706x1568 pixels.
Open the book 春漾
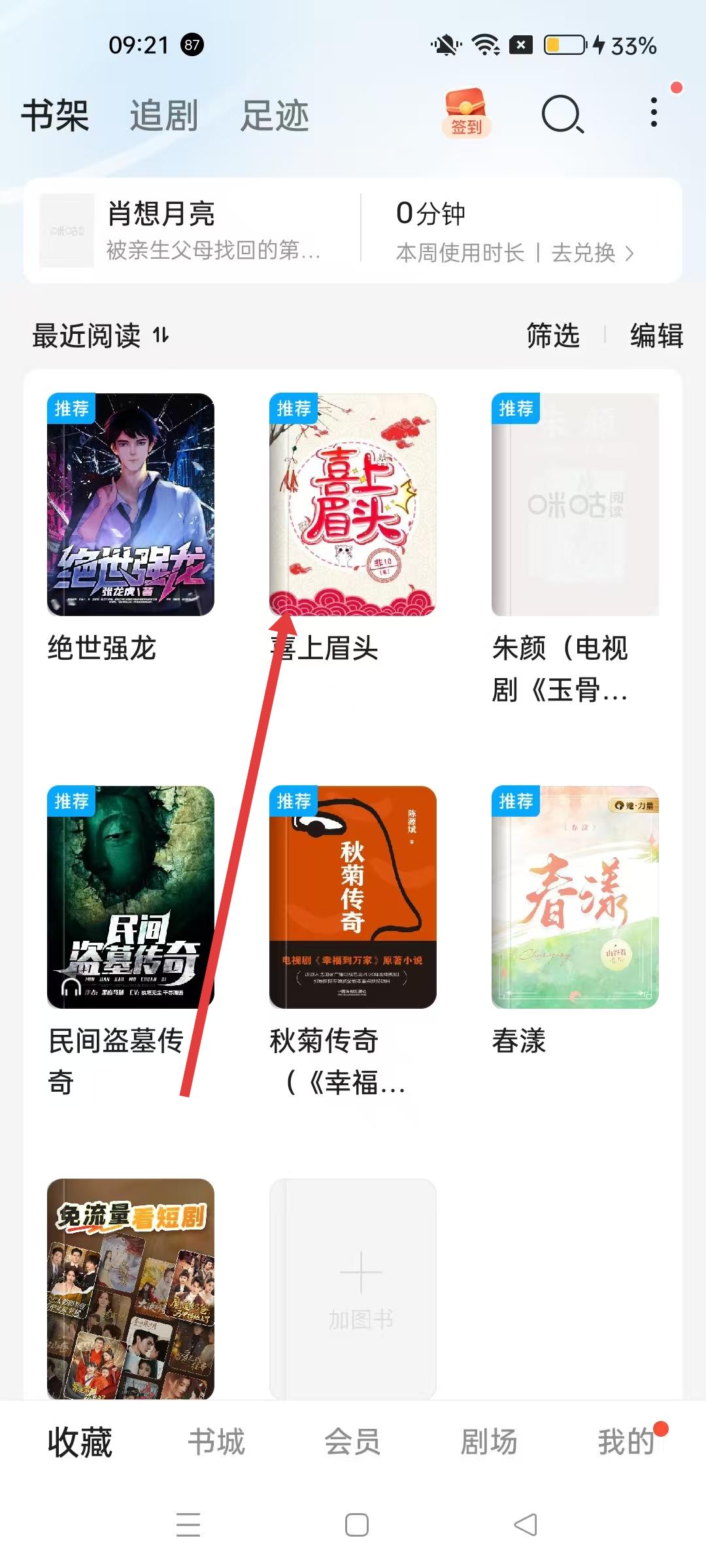(x=575, y=897)
